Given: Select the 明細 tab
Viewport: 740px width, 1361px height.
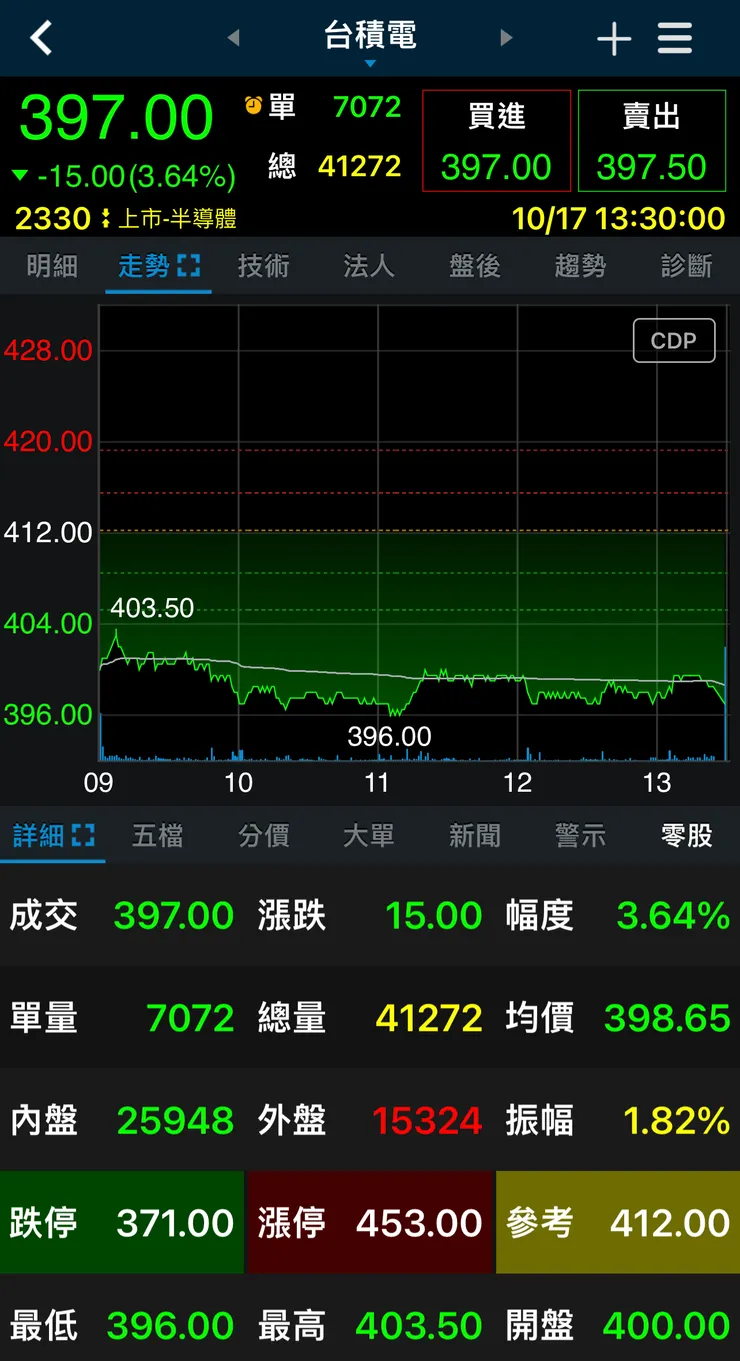Looking at the screenshot, I should (51, 267).
